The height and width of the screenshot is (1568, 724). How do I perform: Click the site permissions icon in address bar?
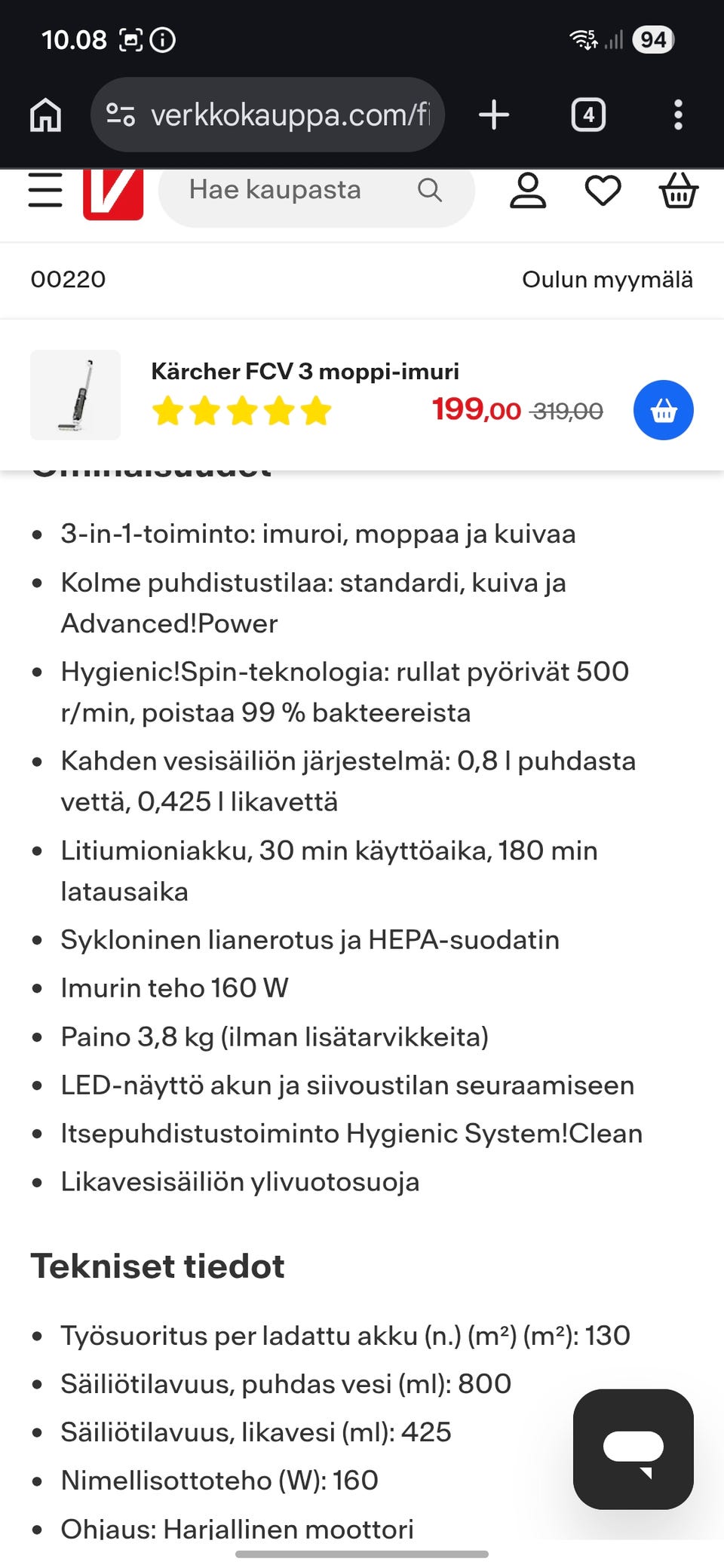[122, 114]
